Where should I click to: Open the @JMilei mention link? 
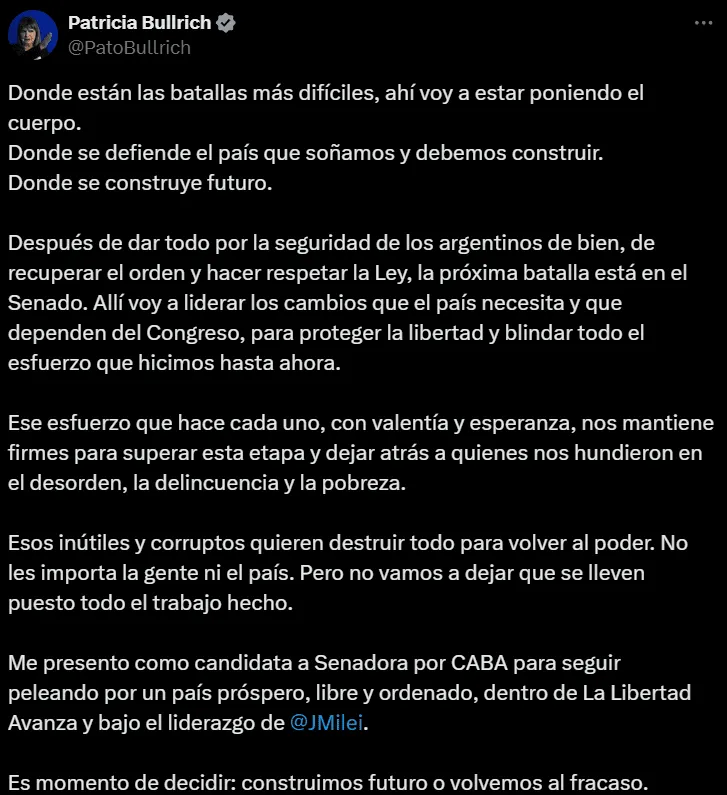point(326,723)
